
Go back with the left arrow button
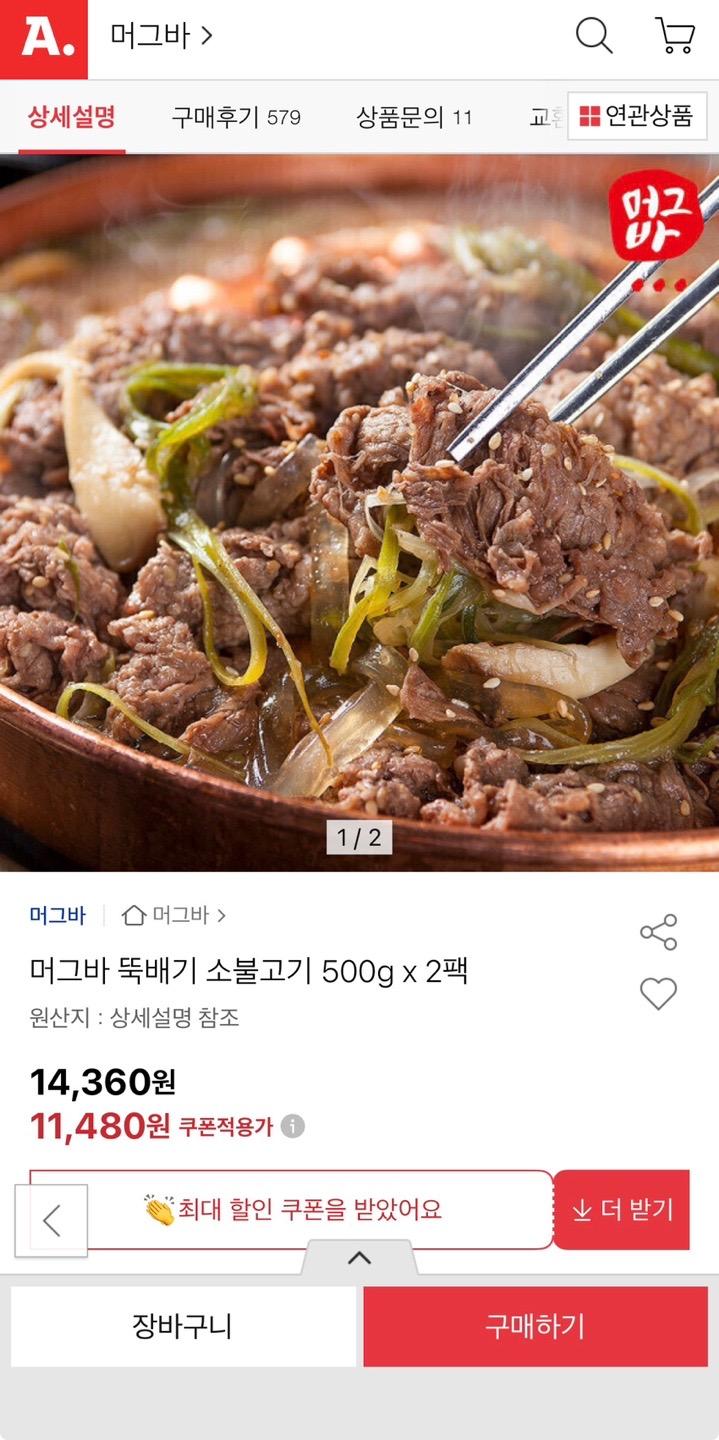click(52, 1220)
